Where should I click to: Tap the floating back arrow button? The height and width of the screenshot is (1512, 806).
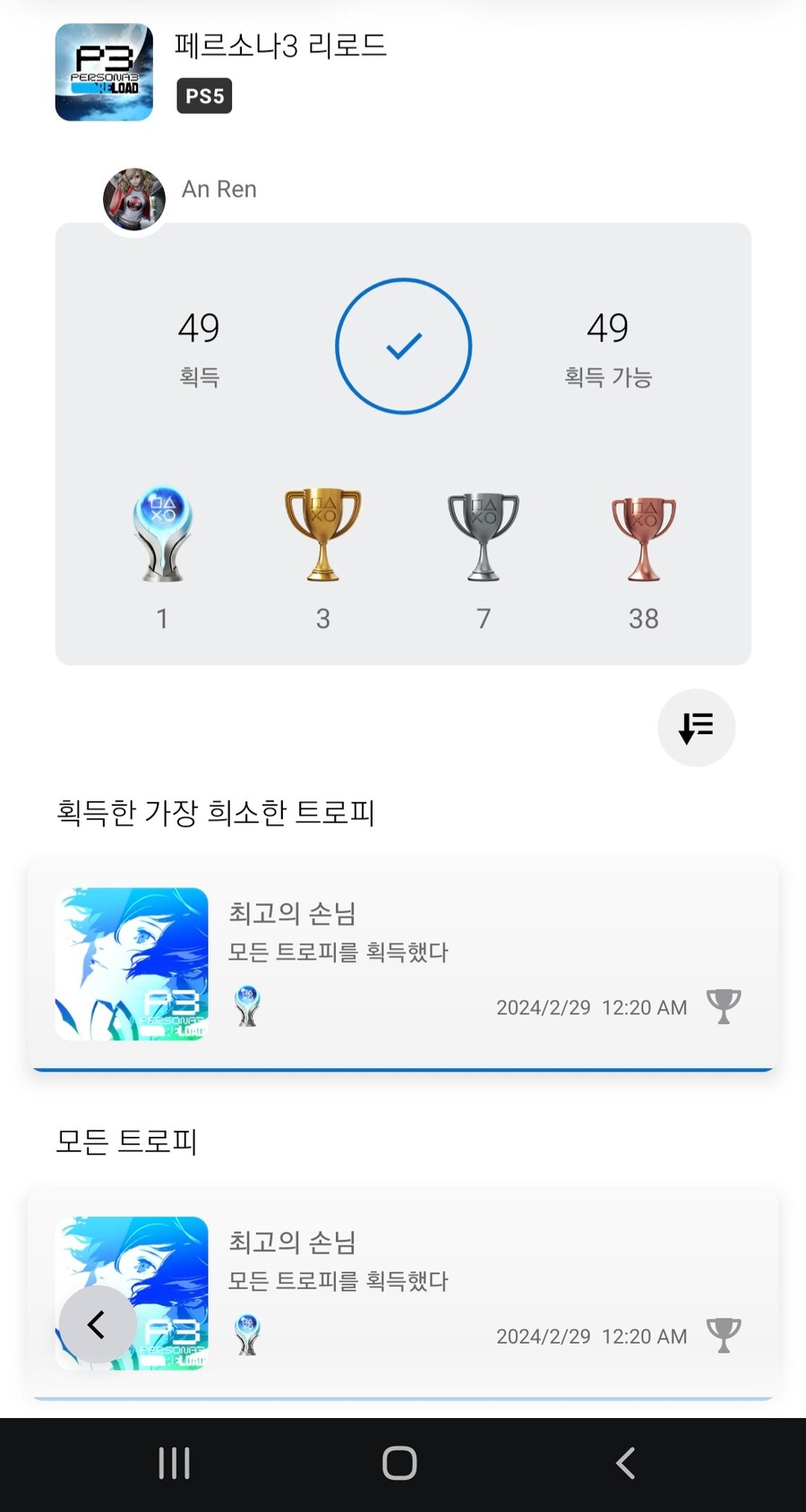pos(97,1324)
